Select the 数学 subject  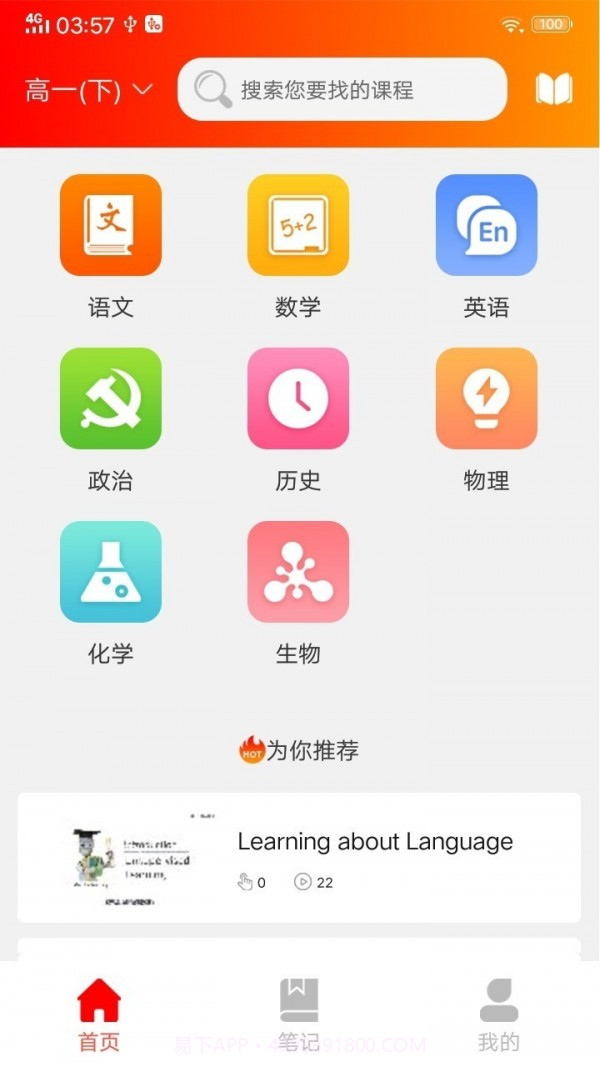pyautogui.click(x=298, y=226)
